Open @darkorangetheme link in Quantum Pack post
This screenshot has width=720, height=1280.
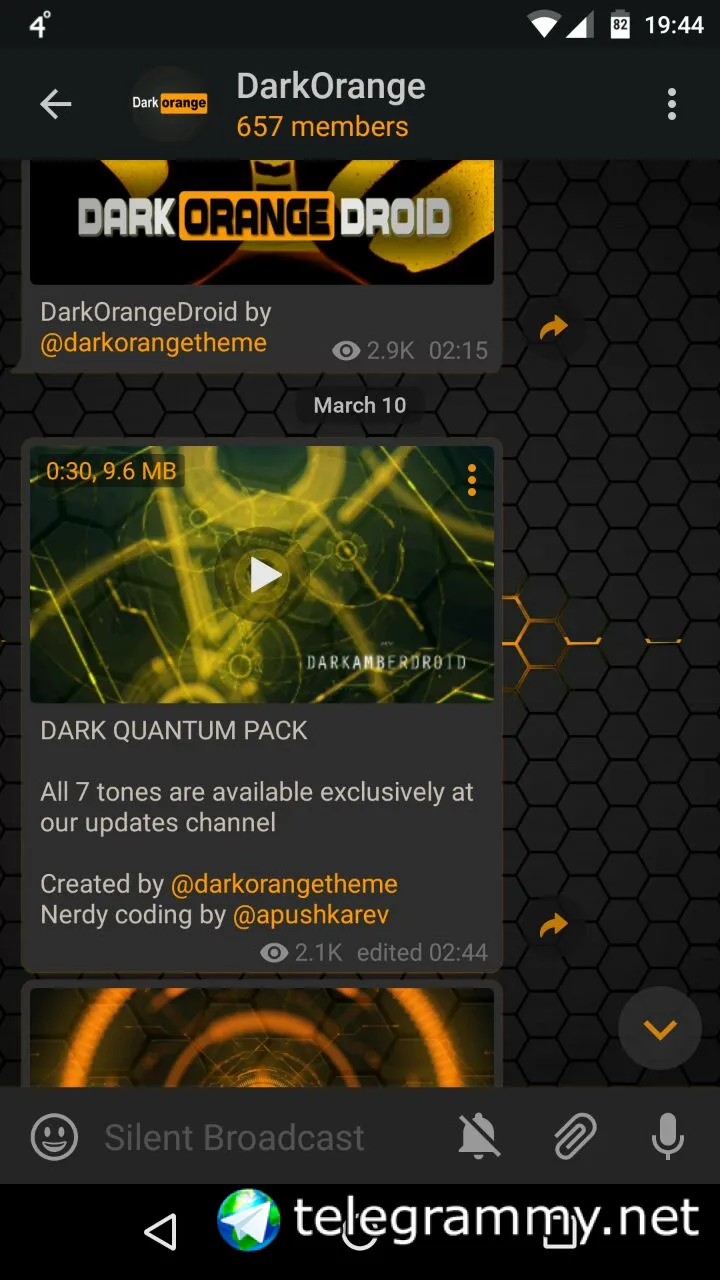tap(284, 884)
